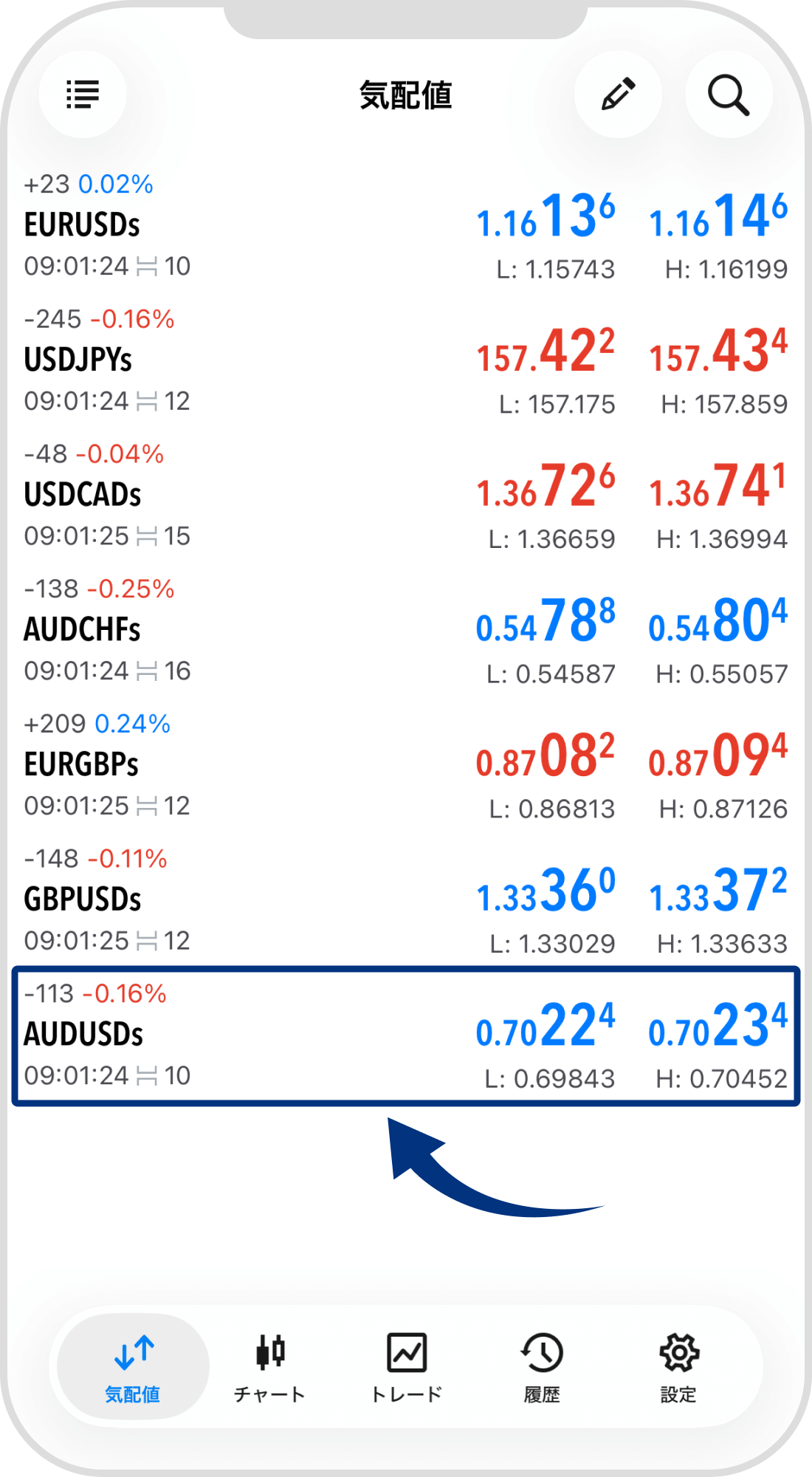Screen dimensions: 812x1477
Task: Tap the AUDUSDs quote row
Action: (x=405, y=1035)
